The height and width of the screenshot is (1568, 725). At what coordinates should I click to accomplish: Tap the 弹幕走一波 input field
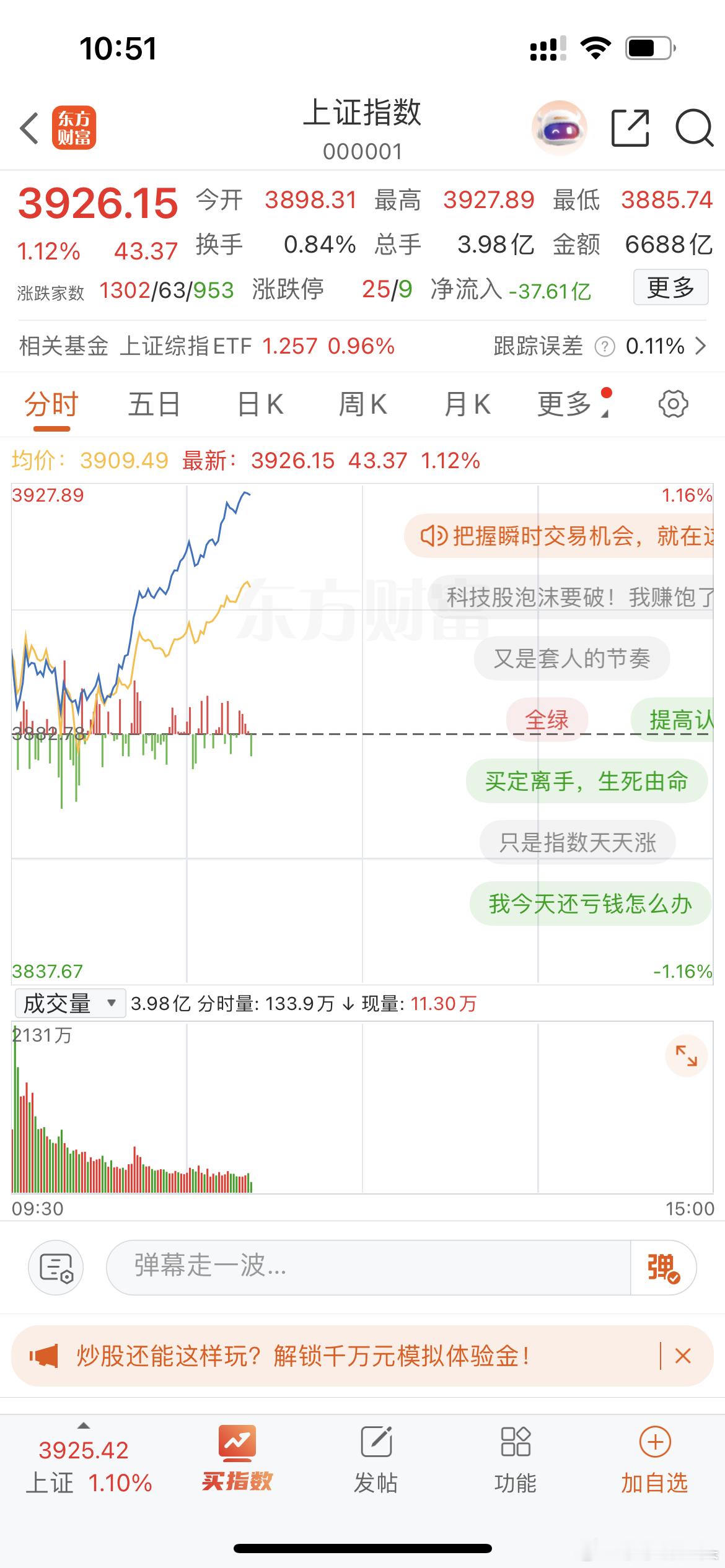click(368, 1268)
